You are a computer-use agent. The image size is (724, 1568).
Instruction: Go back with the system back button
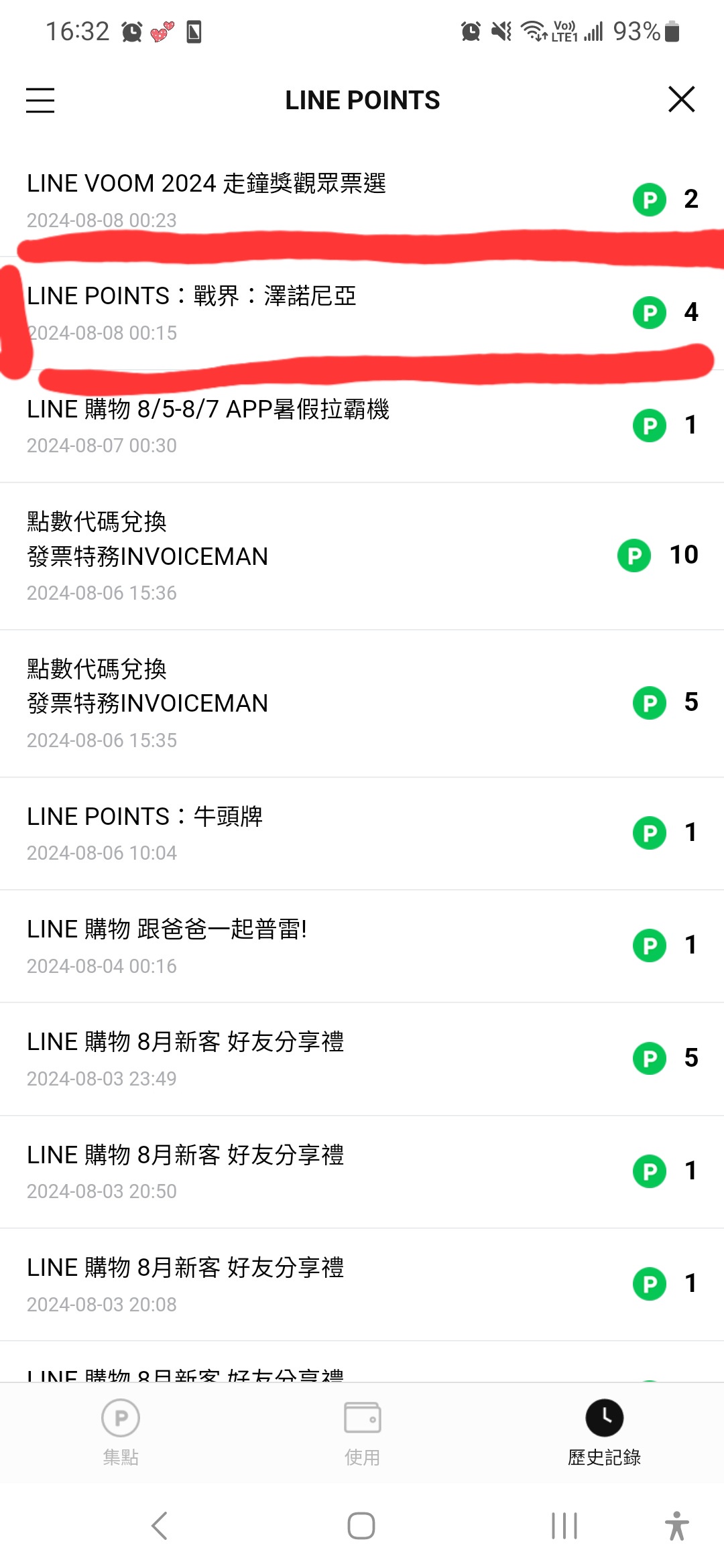[160, 1526]
